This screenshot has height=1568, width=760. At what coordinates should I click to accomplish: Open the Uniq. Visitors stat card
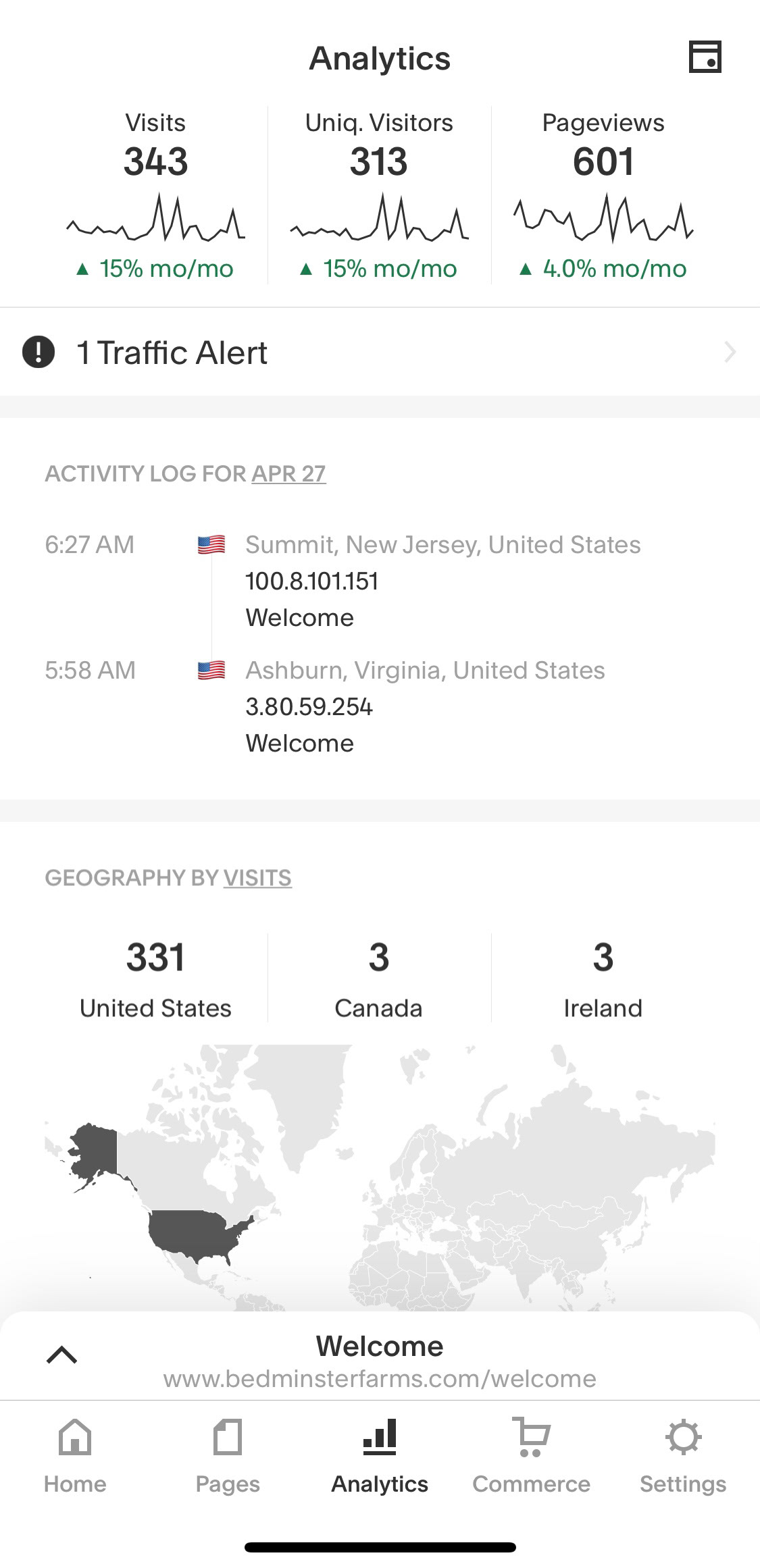tap(379, 195)
